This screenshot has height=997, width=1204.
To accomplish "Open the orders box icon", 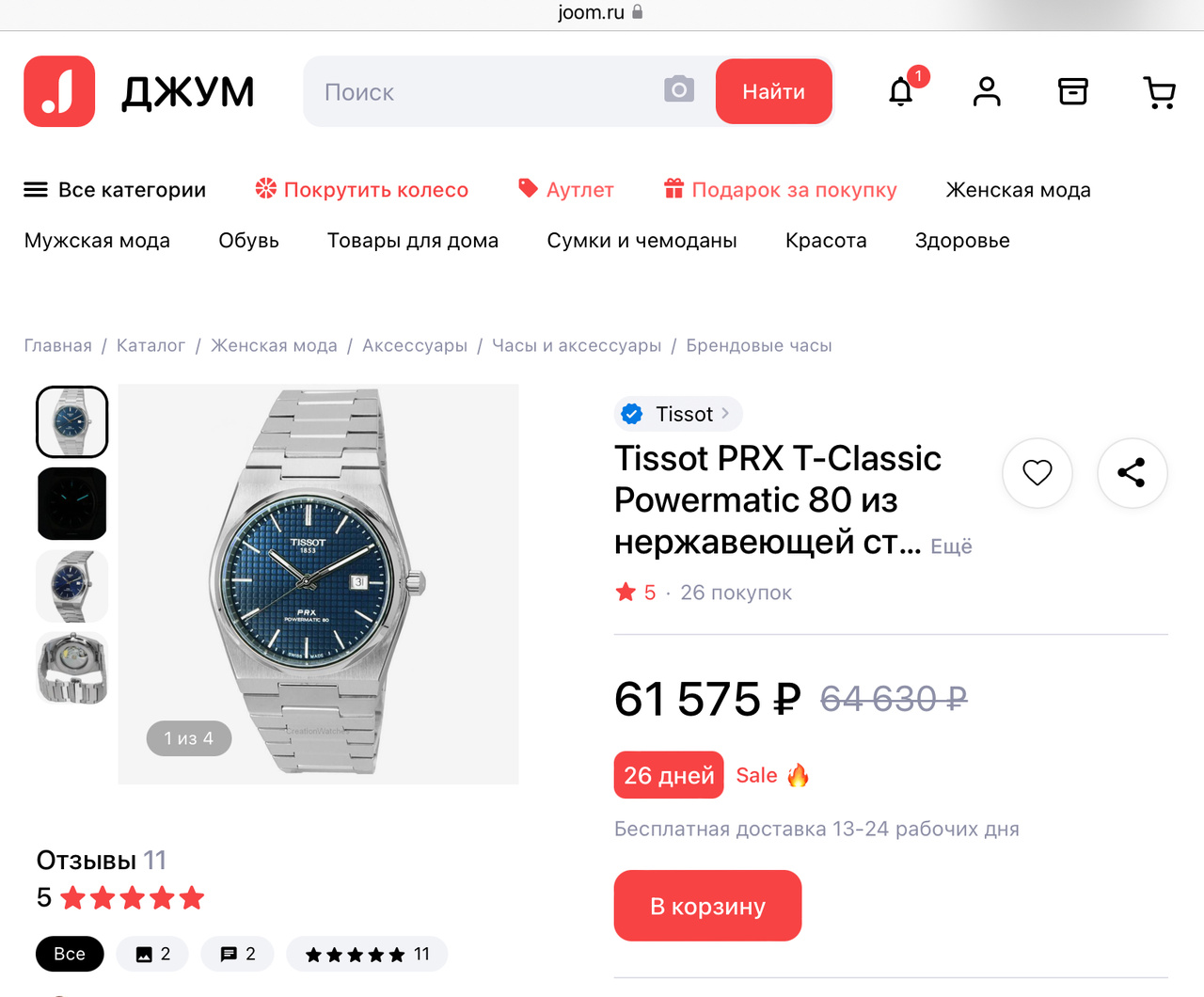I will [1072, 91].
